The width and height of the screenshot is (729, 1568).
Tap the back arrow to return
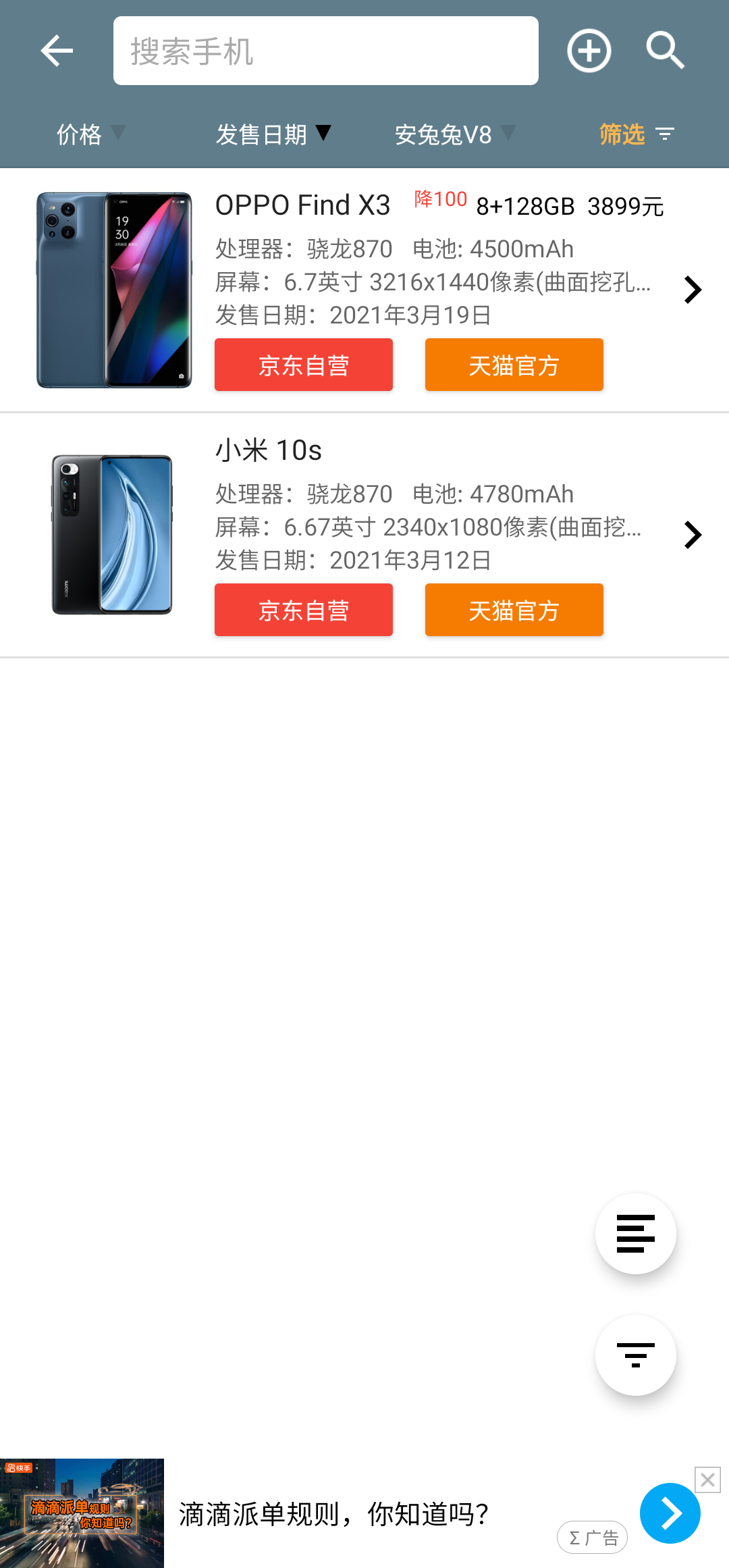[x=57, y=50]
